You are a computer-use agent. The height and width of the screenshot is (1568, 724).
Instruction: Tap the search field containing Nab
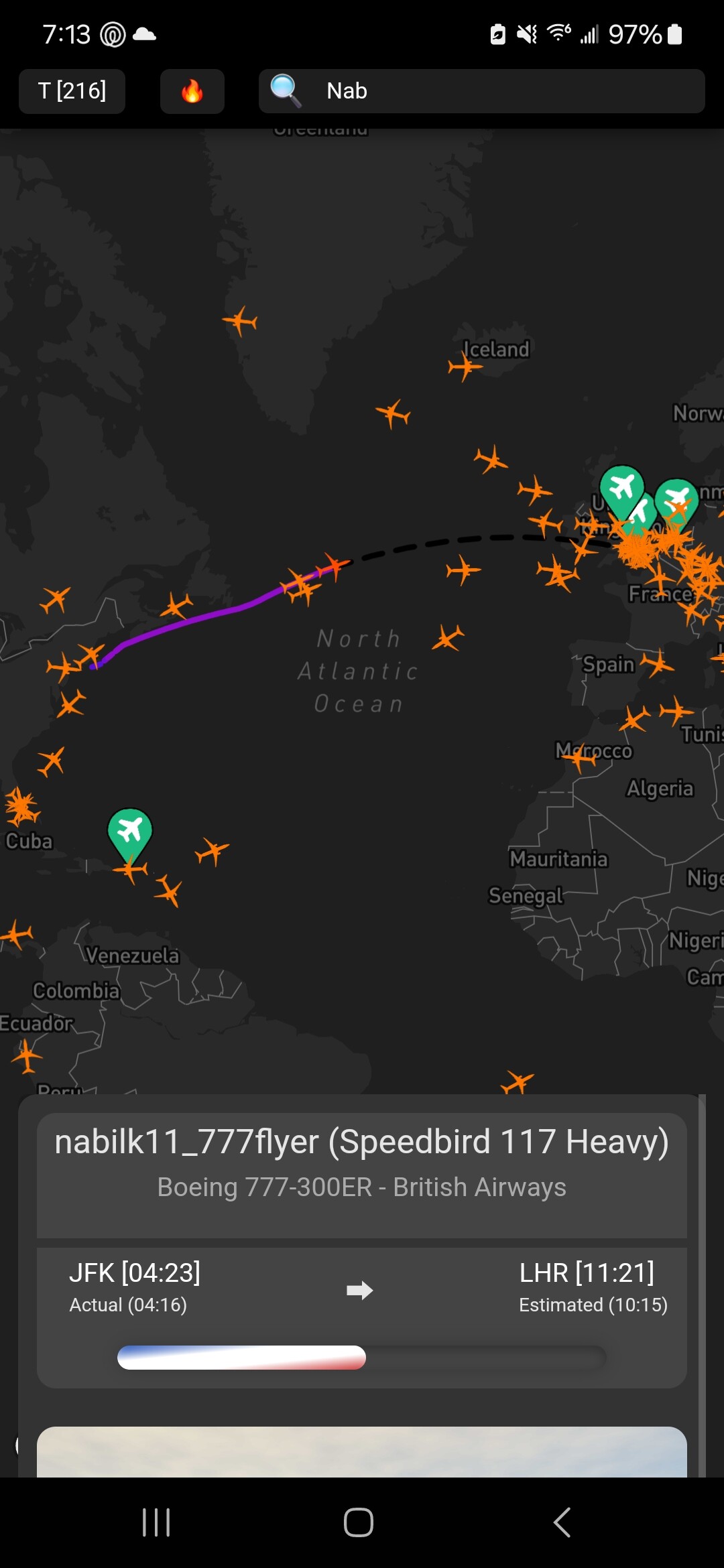(x=481, y=91)
